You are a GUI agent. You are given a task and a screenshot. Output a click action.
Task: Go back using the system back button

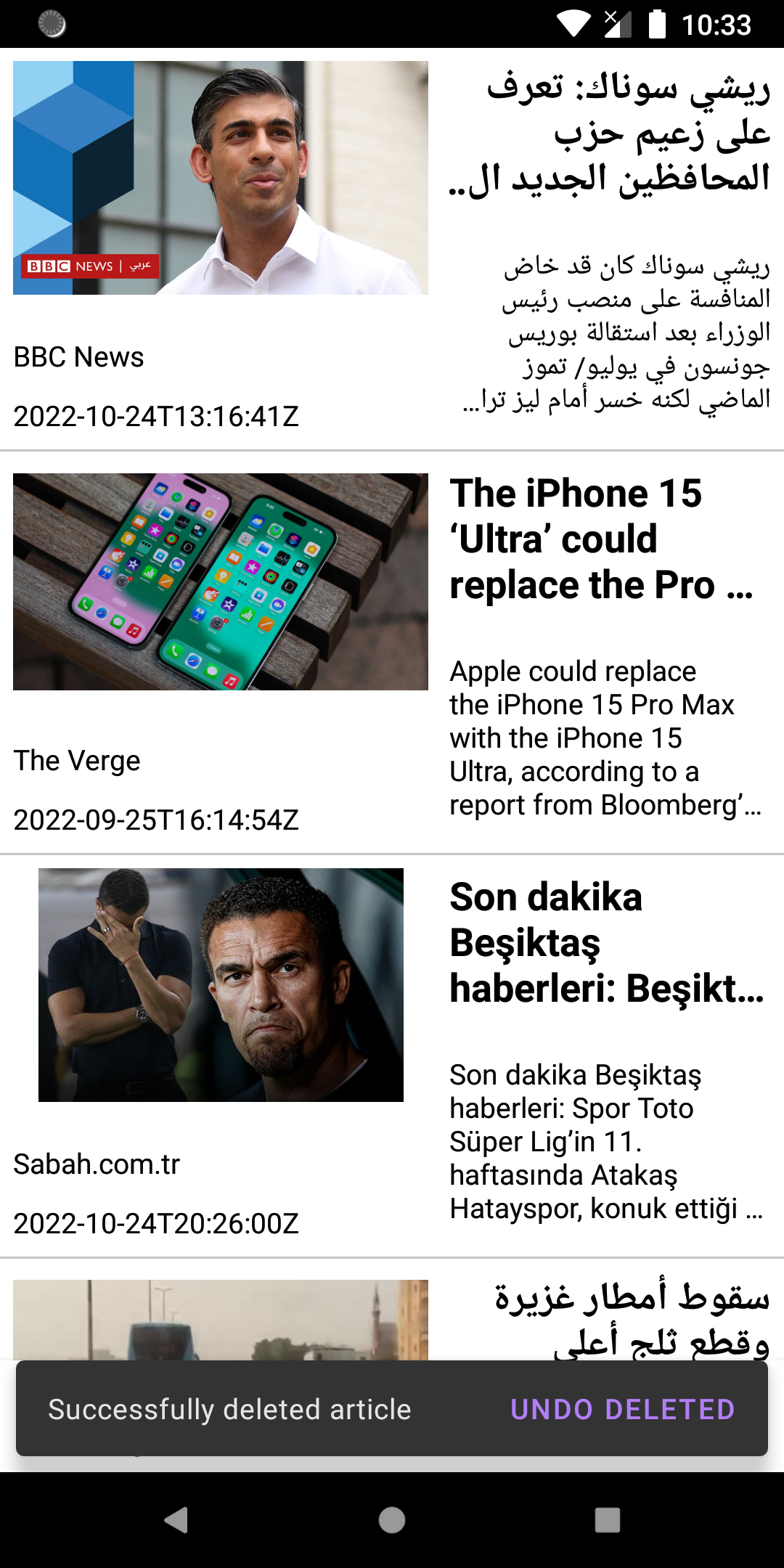point(176,1519)
